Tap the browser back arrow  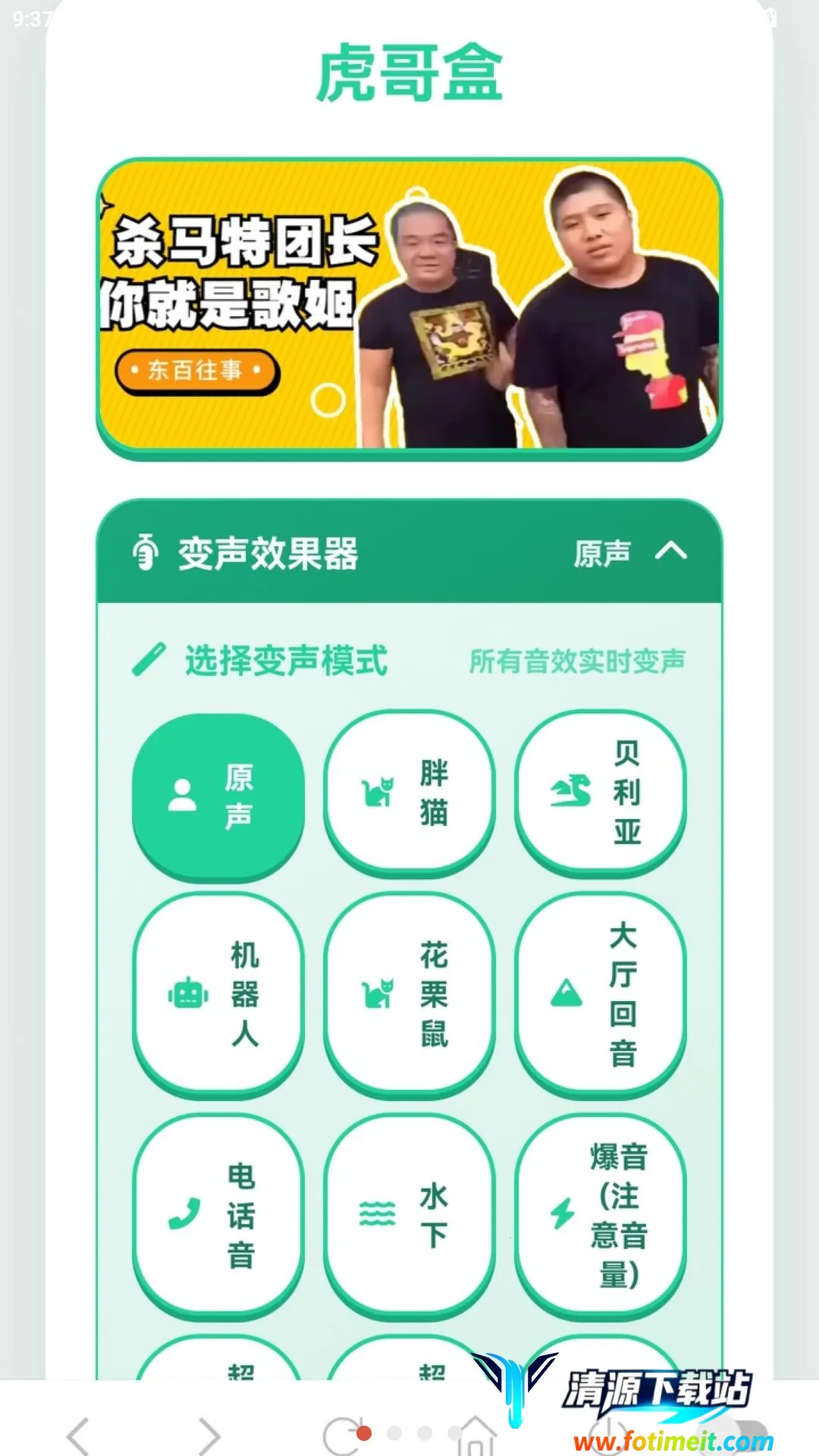pos(78,1435)
